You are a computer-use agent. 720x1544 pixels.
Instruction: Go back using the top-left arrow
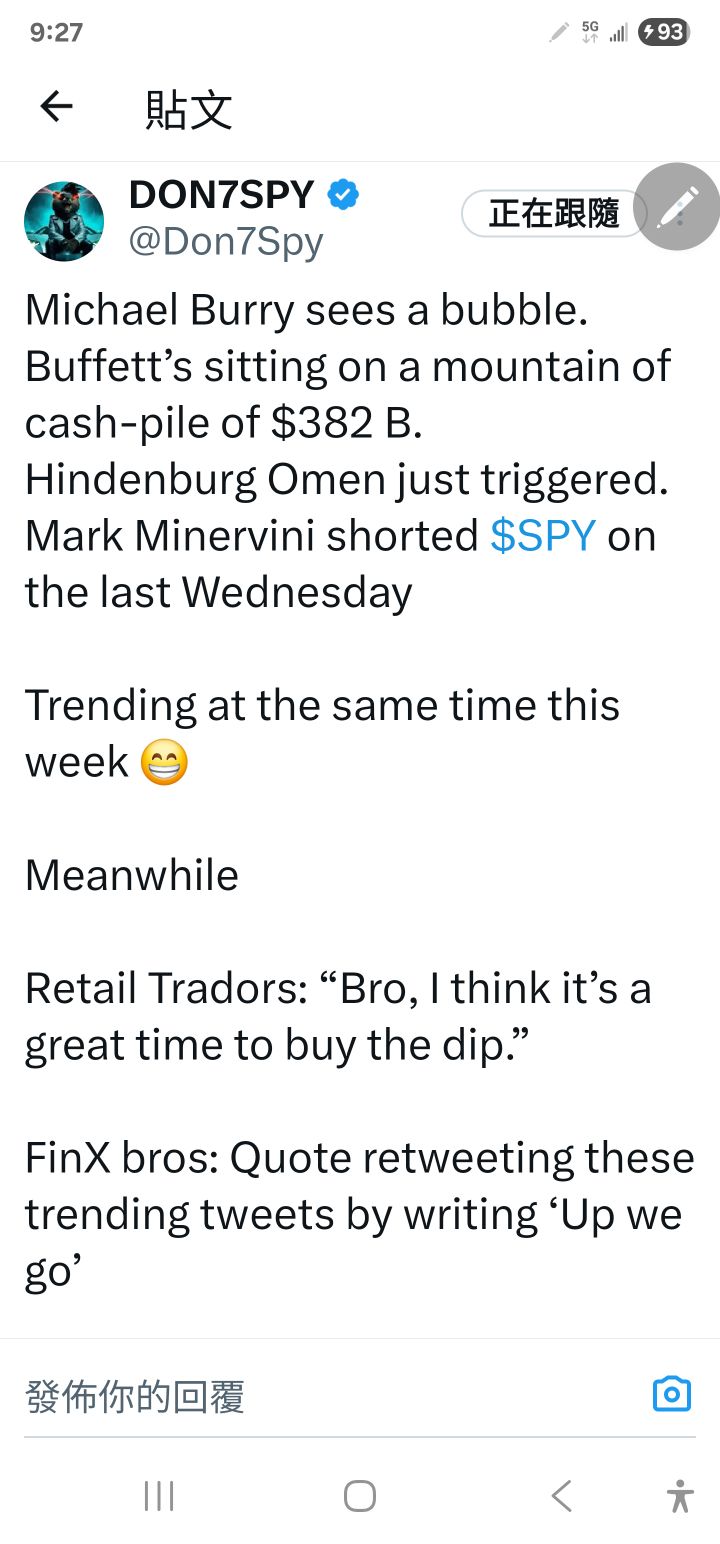pos(57,106)
